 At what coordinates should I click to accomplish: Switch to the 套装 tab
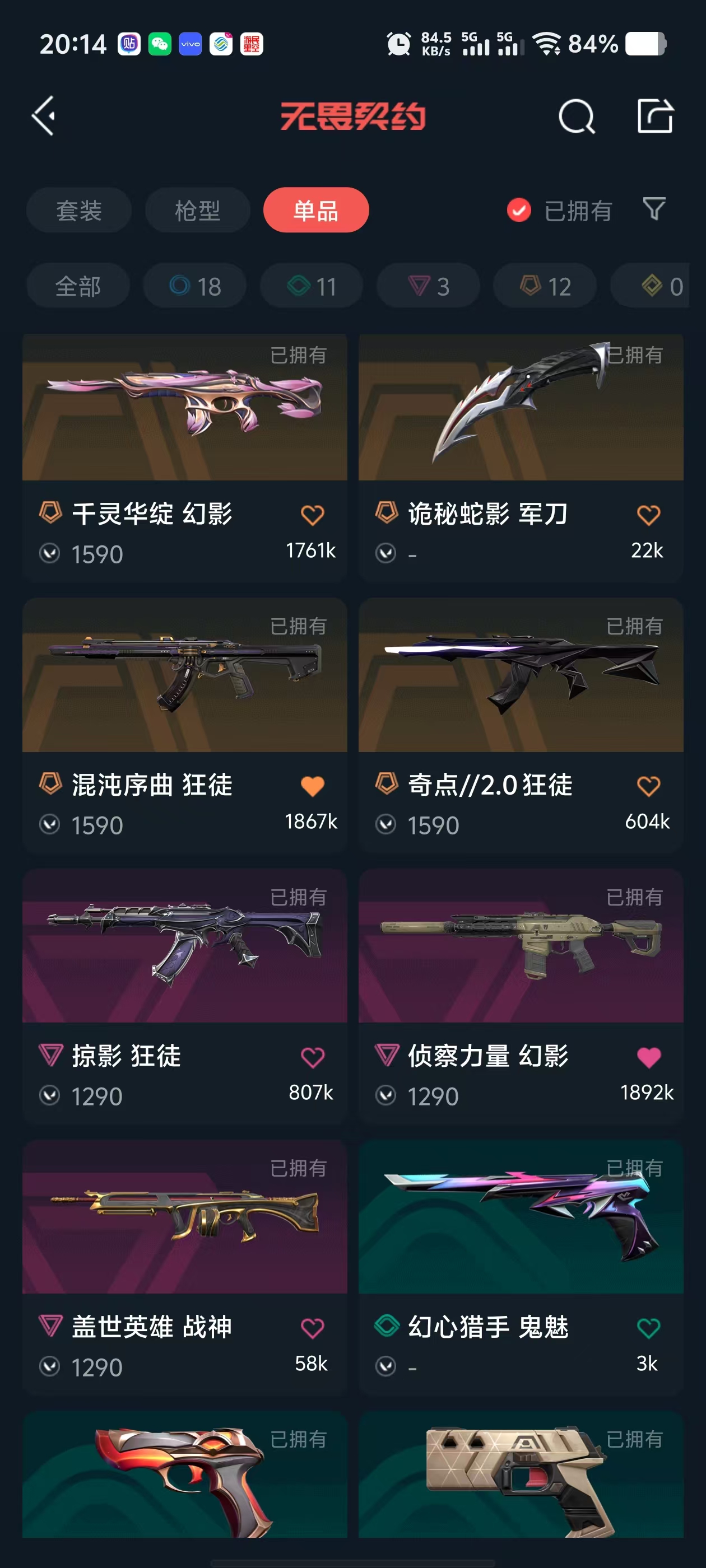(78, 210)
